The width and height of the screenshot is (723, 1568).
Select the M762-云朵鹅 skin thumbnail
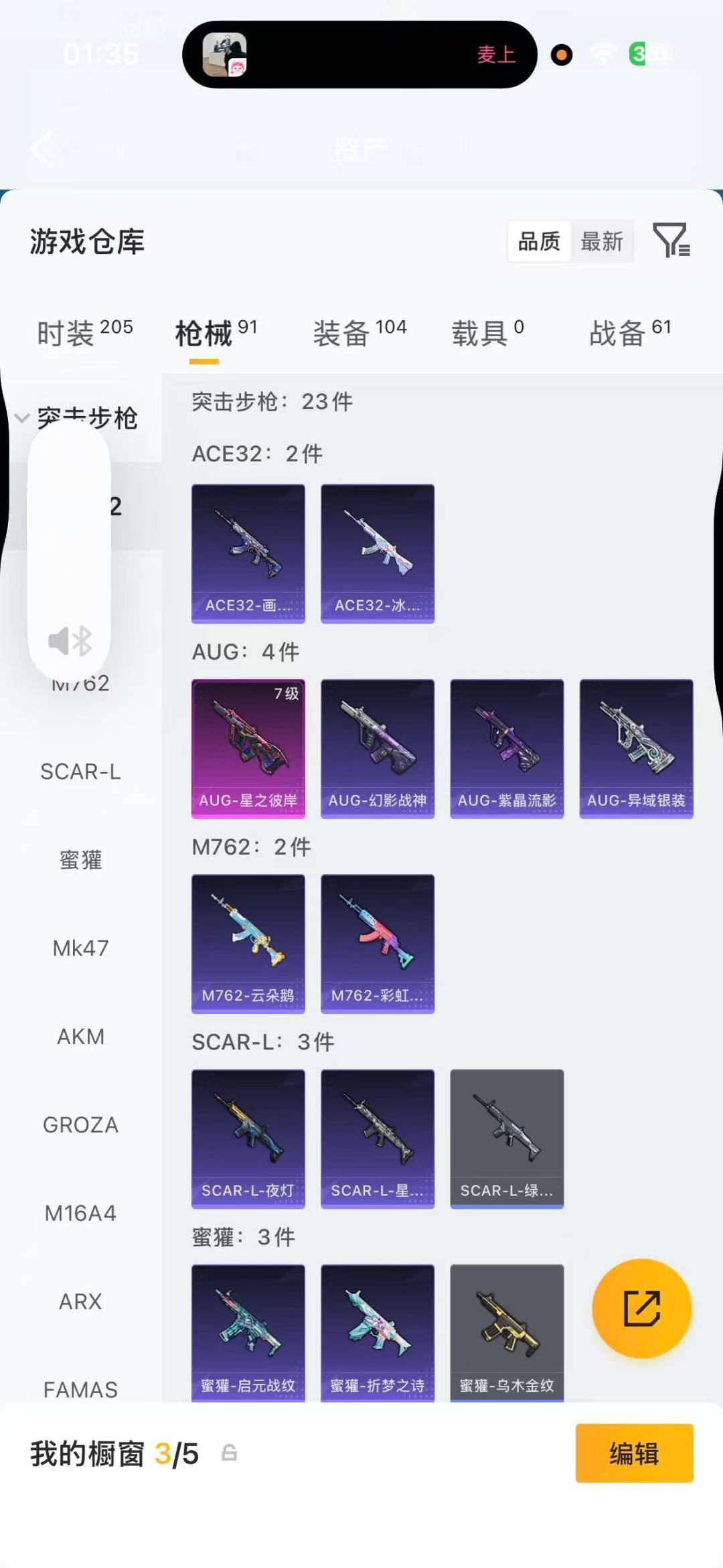coord(248,941)
